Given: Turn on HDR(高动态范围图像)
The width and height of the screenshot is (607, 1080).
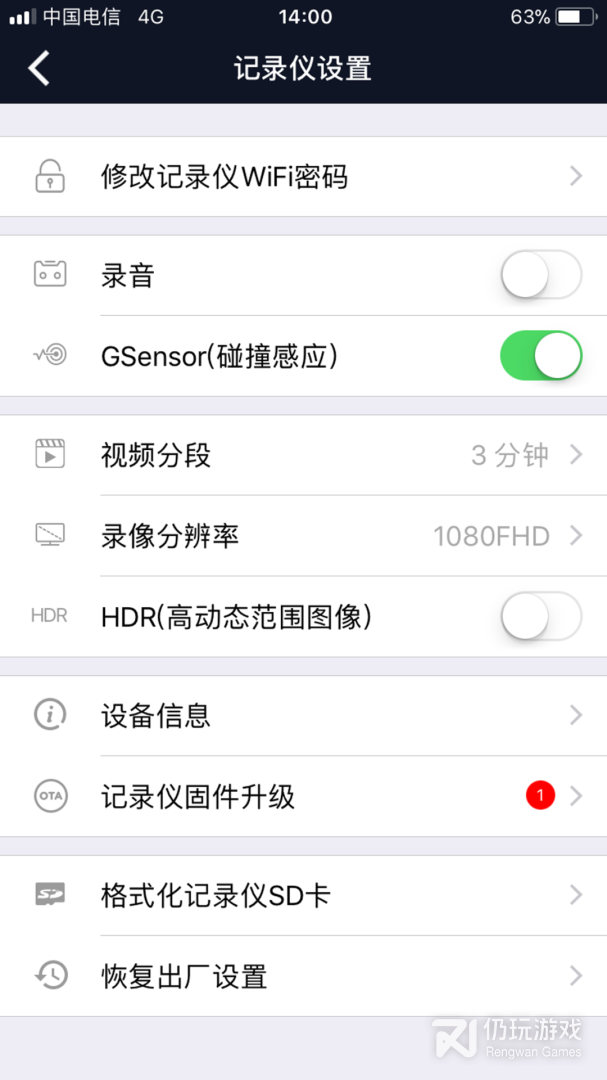Looking at the screenshot, I should pos(540,616).
